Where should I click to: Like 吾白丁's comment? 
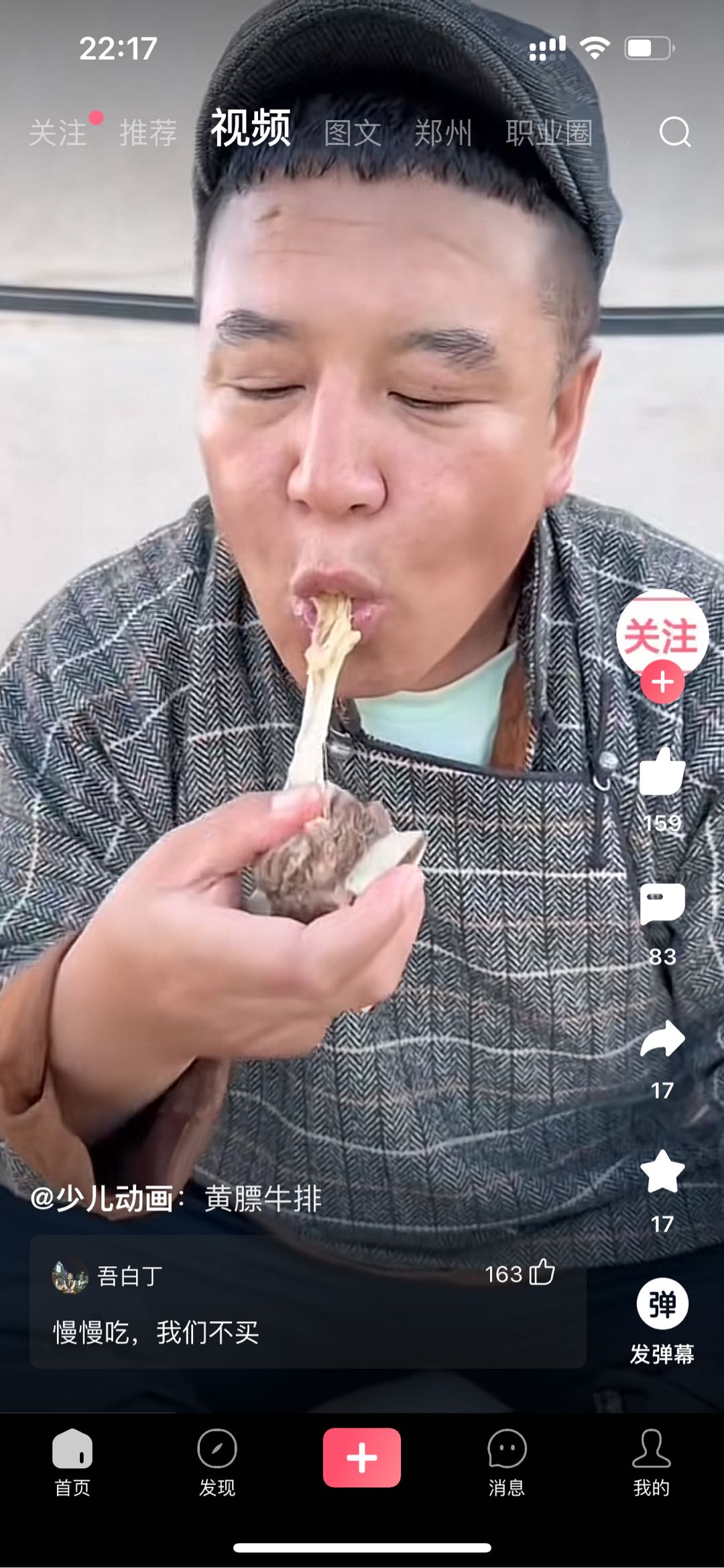(542, 1273)
